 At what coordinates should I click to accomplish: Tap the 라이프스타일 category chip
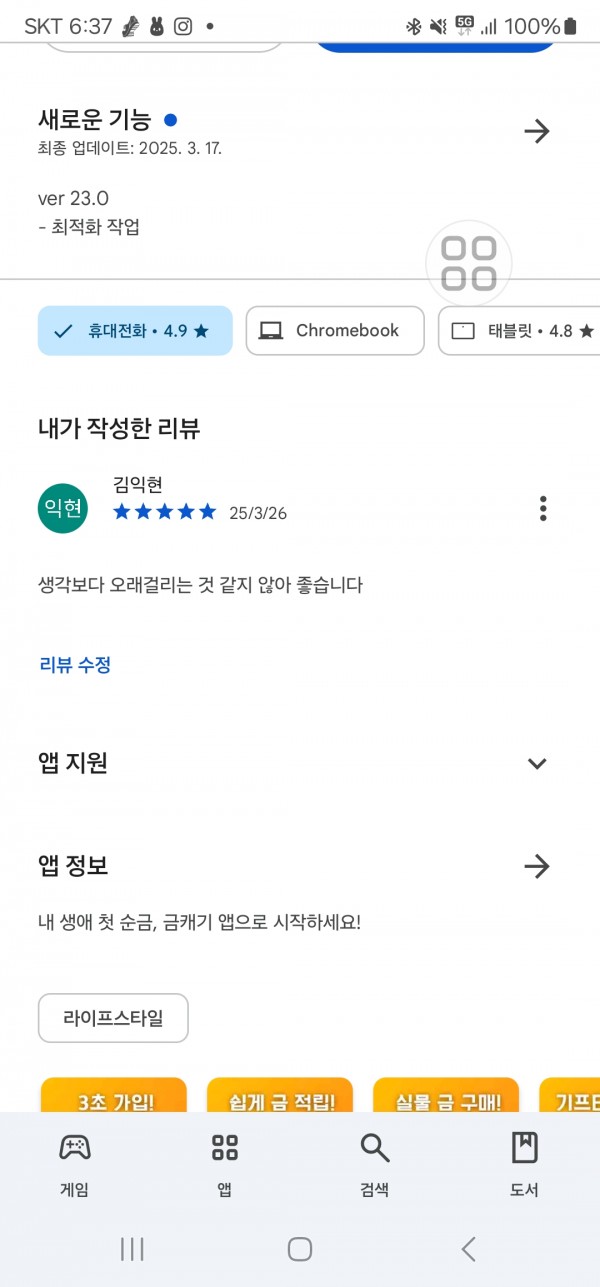[x=113, y=1018]
